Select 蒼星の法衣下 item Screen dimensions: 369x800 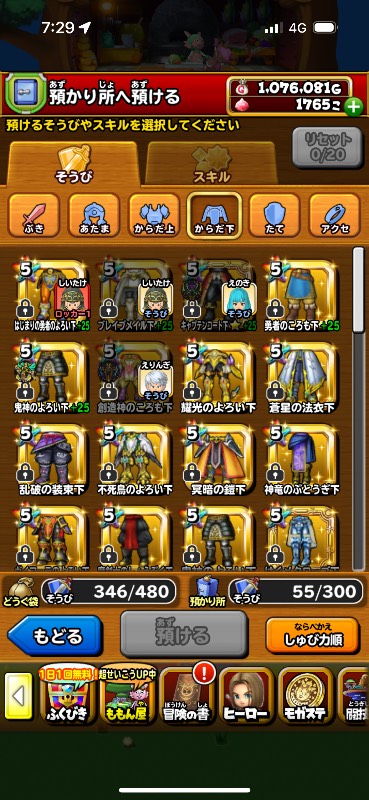pos(303,377)
